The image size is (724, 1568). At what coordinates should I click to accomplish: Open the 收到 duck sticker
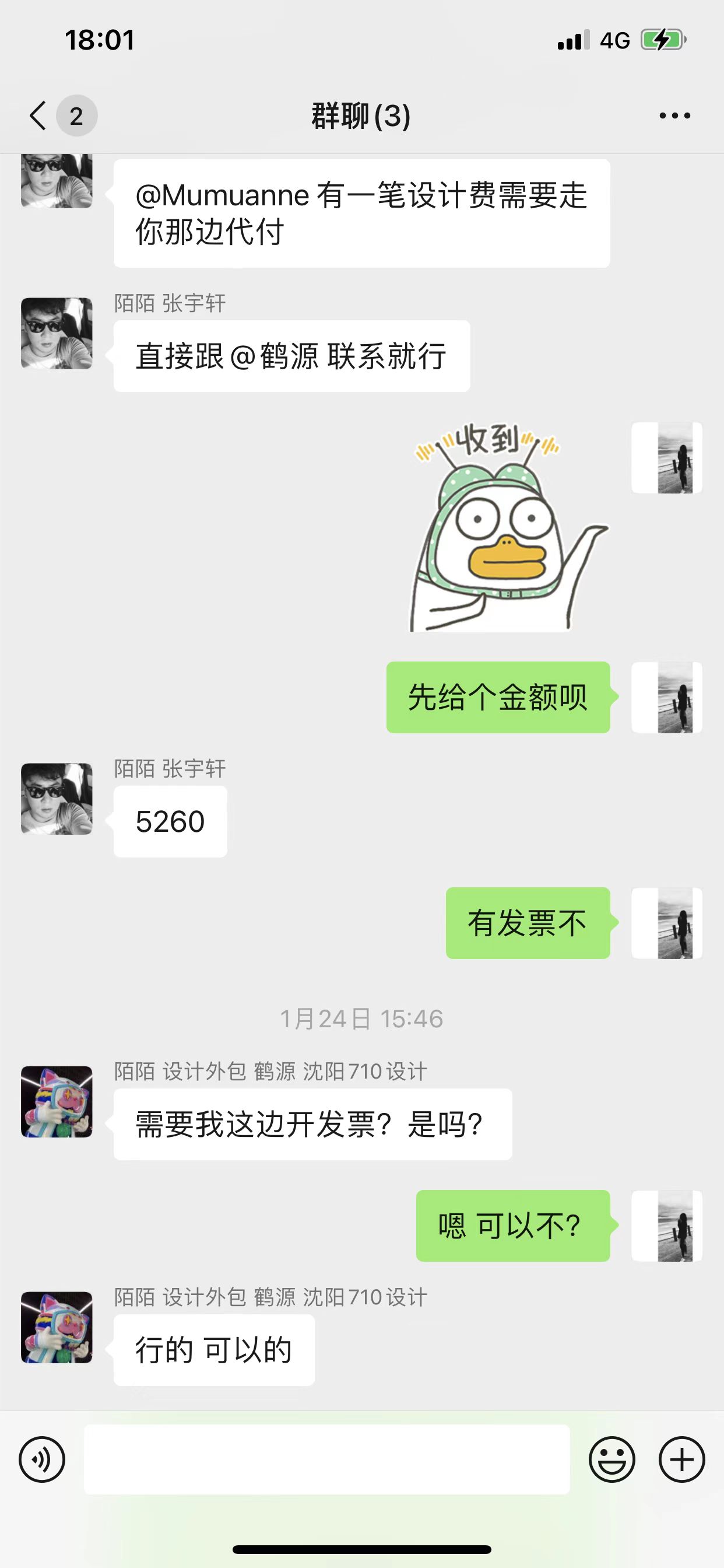click(x=509, y=527)
